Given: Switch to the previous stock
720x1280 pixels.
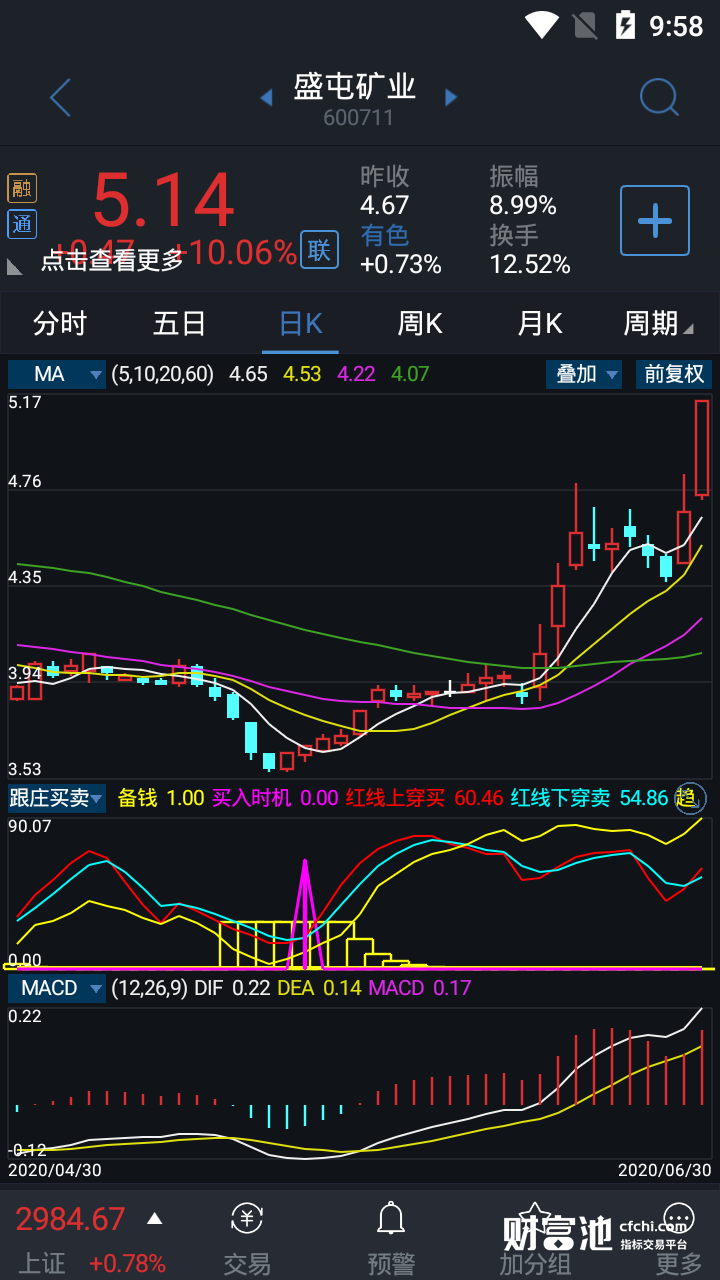Looking at the screenshot, I should (266, 97).
